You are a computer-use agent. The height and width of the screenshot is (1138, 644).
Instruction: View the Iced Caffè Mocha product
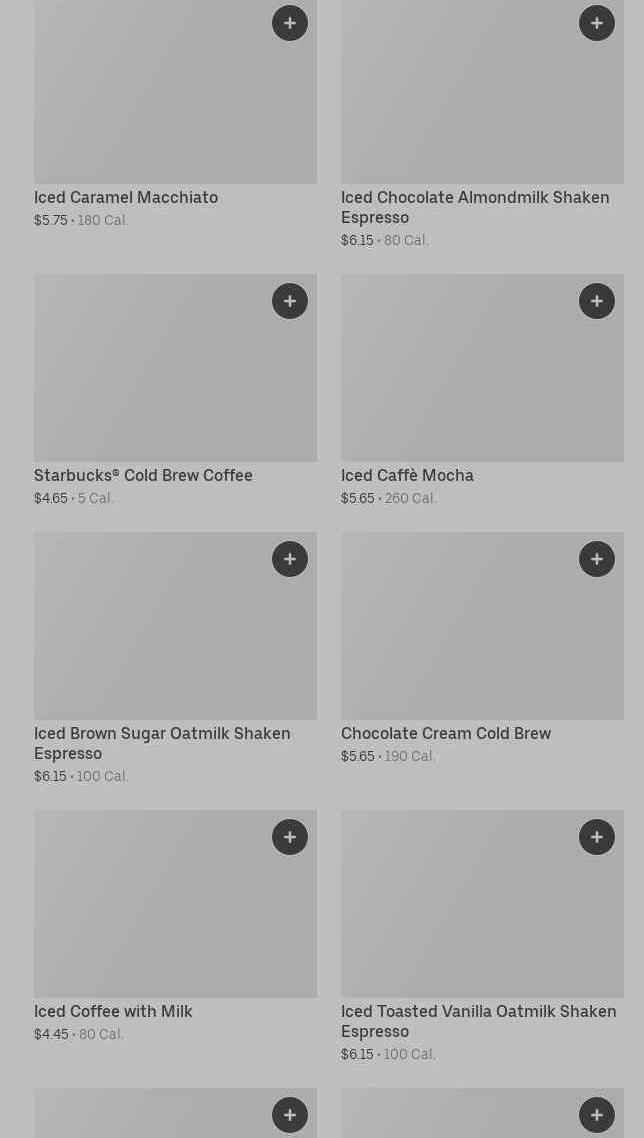tap(482, 390)
